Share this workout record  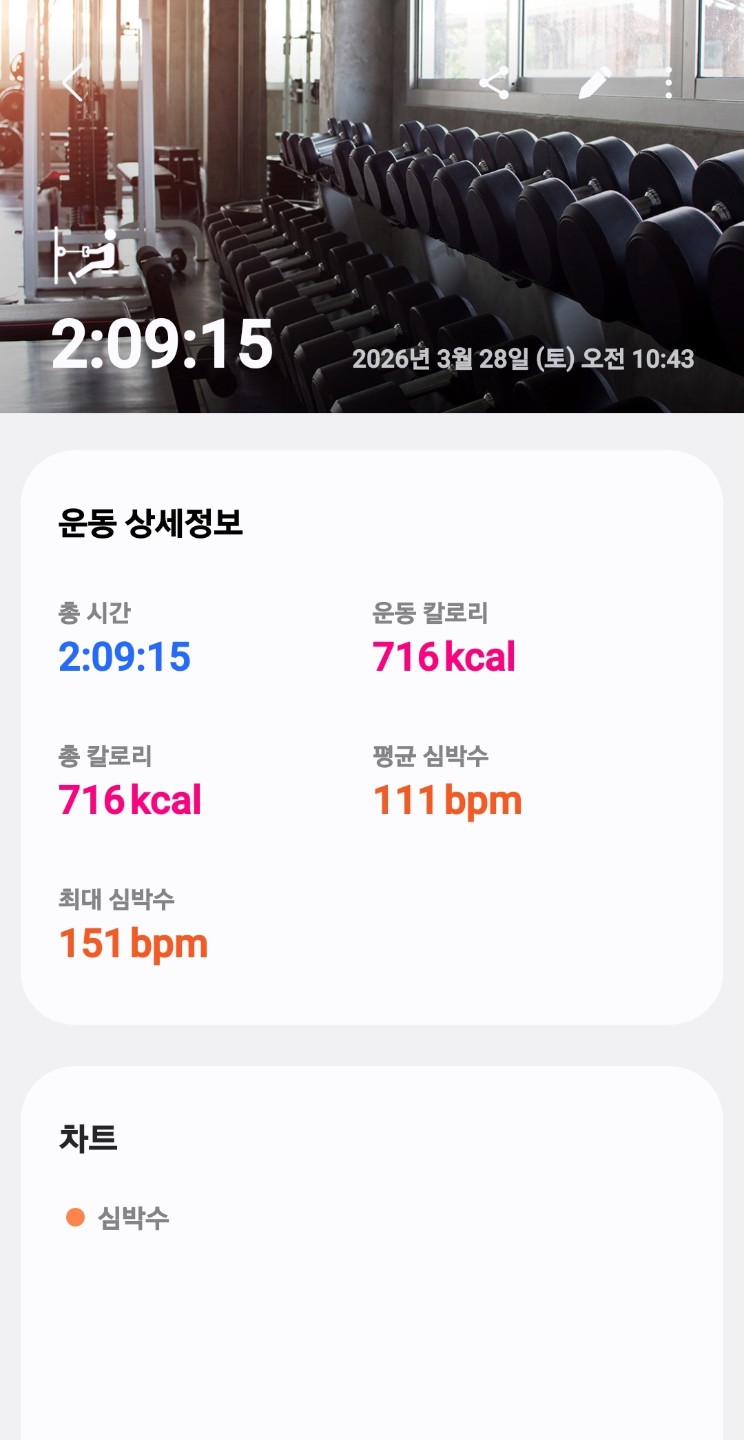click(495, 83)
